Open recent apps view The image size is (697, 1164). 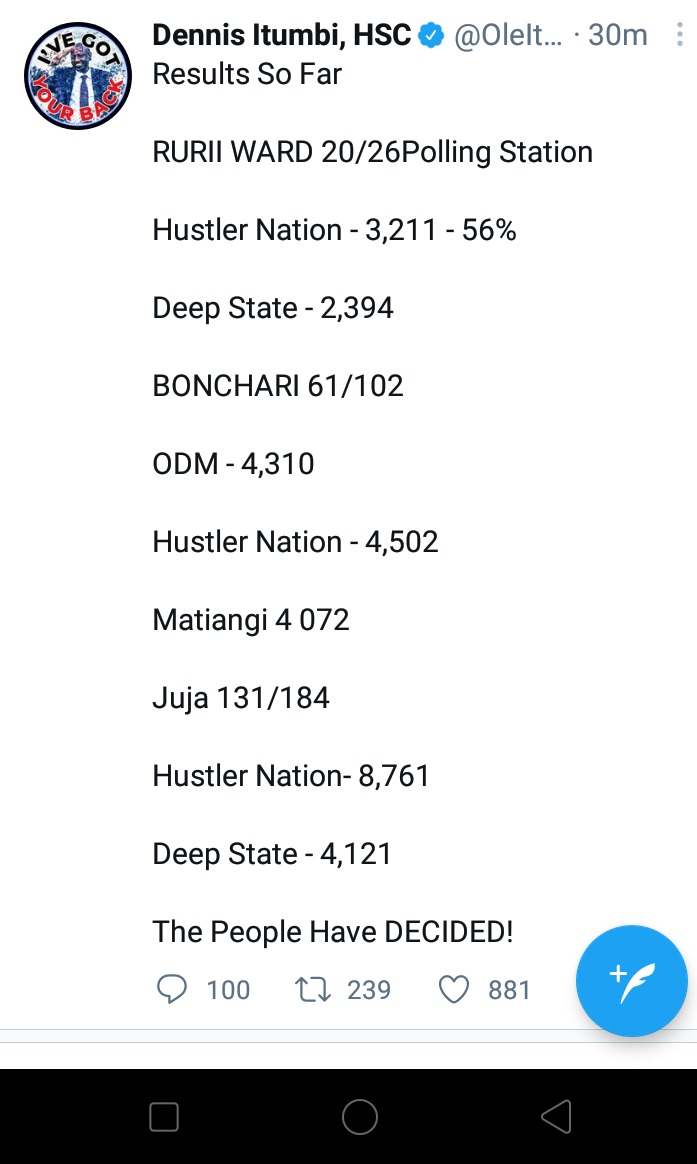164,1116
